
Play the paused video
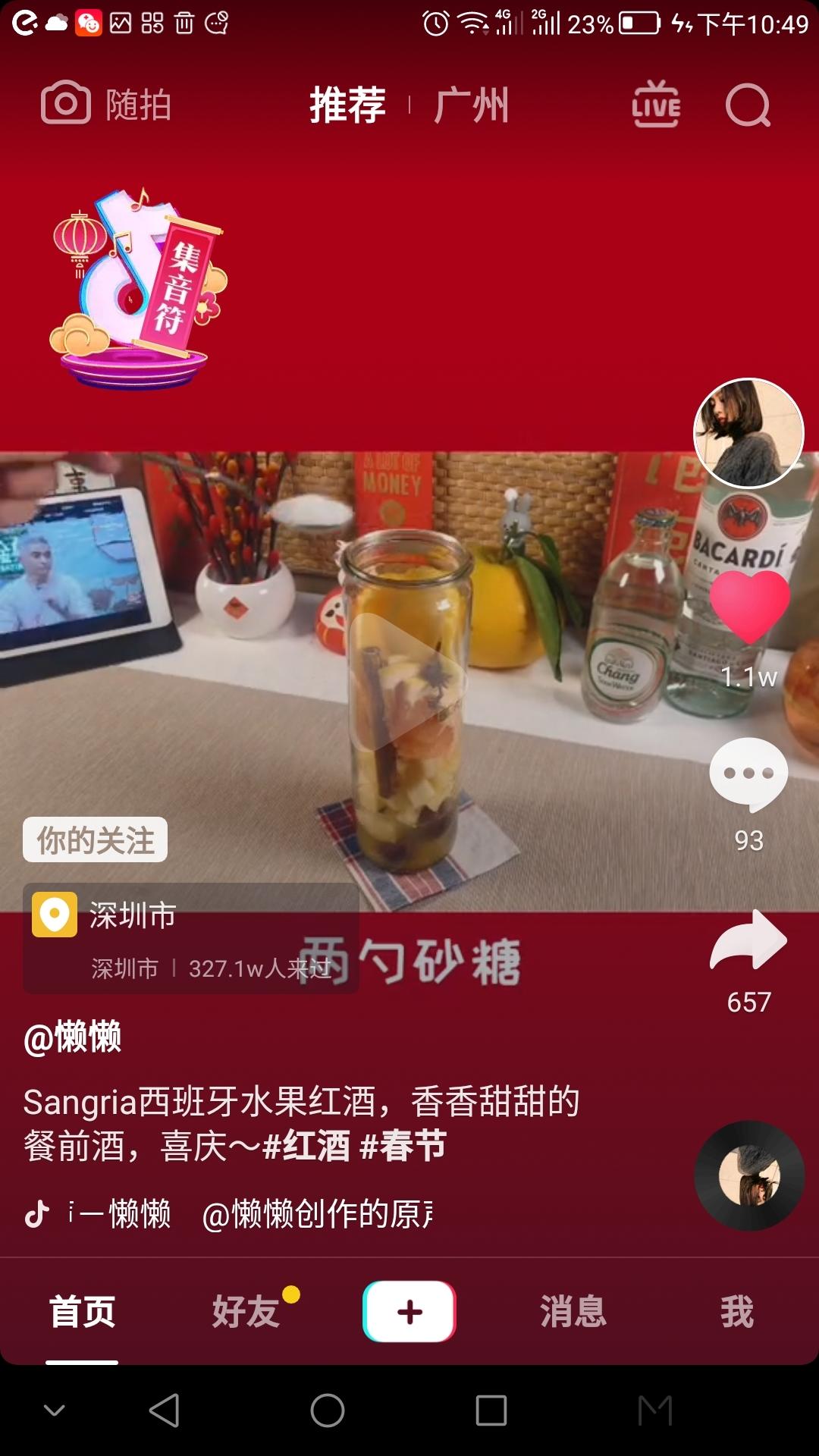(x=409, y=681)
